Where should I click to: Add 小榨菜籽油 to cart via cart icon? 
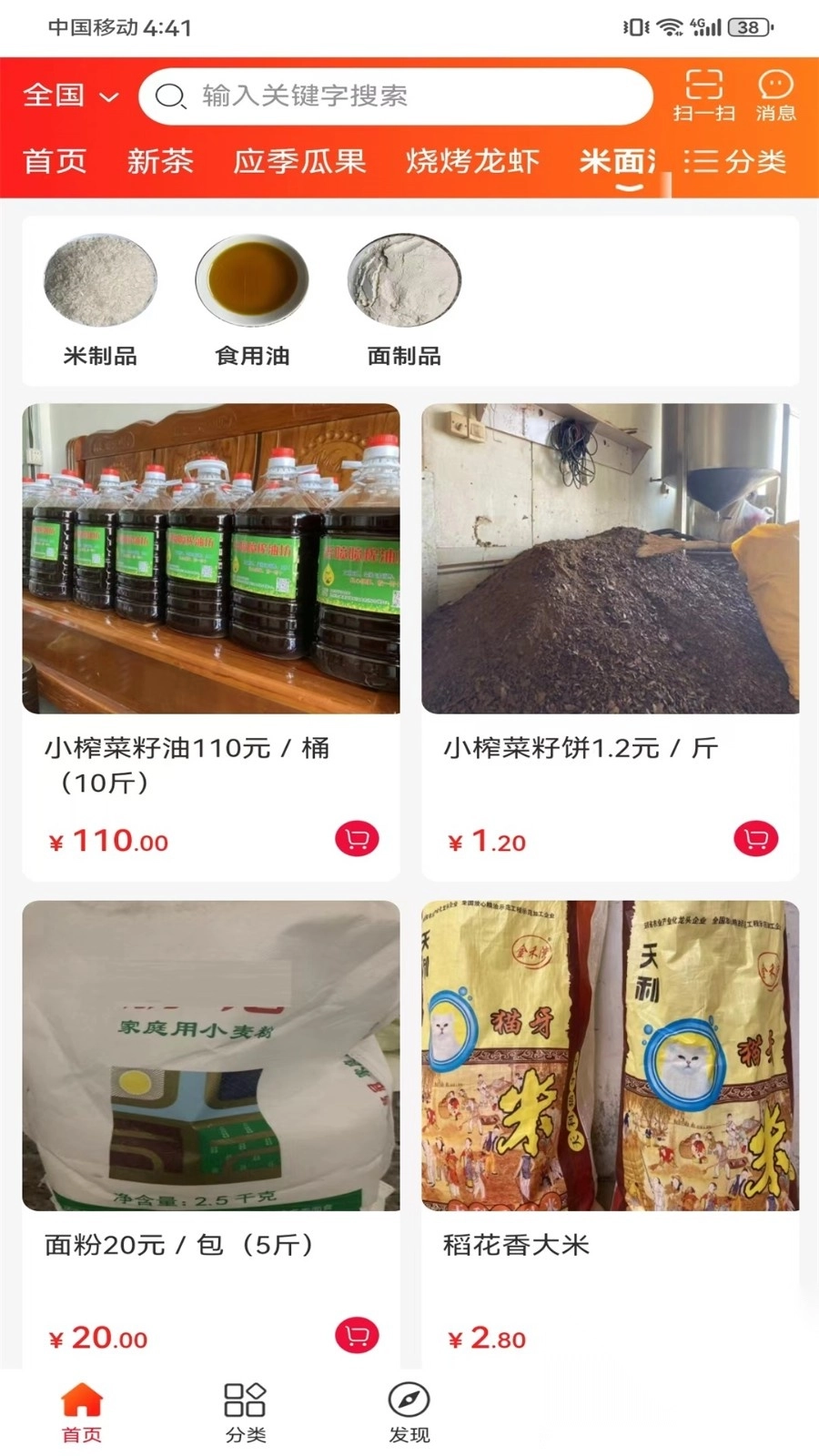point(357,839)
